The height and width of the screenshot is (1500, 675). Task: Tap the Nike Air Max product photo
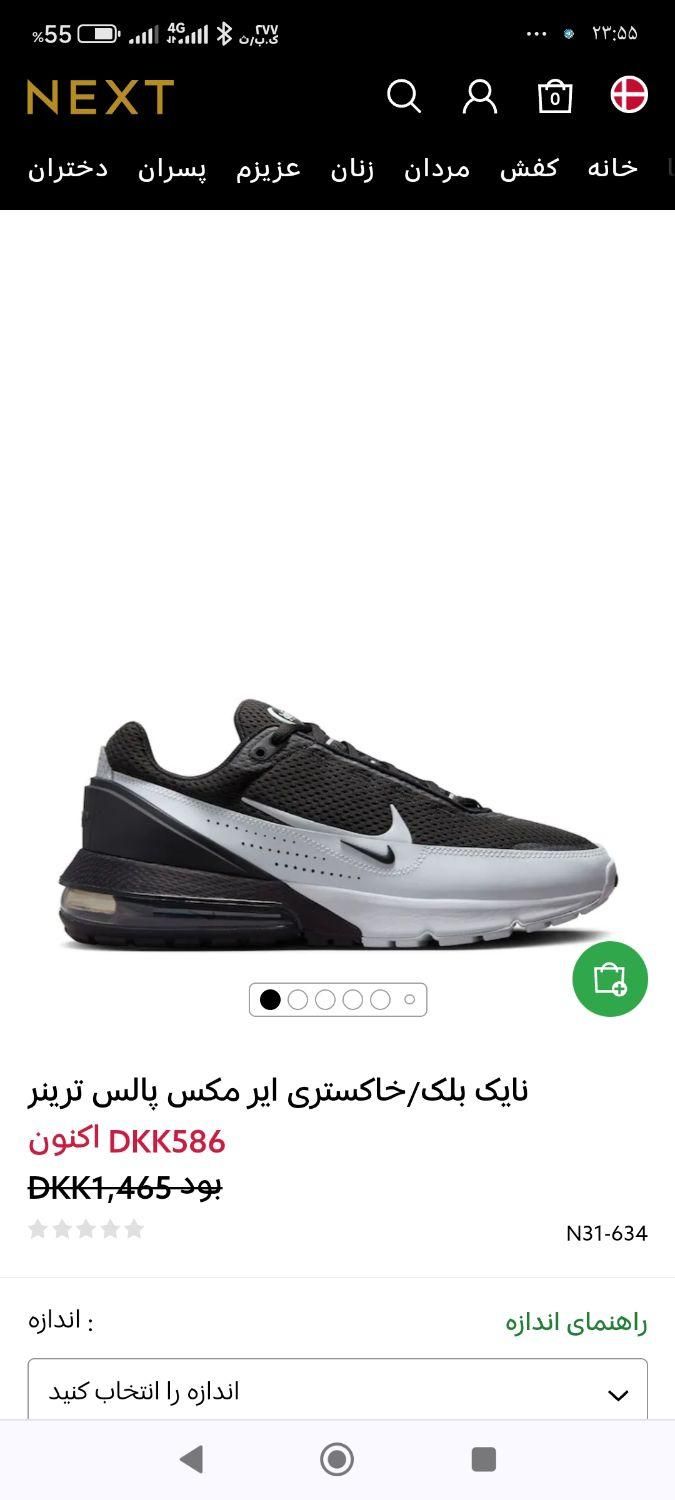[337, 825]
